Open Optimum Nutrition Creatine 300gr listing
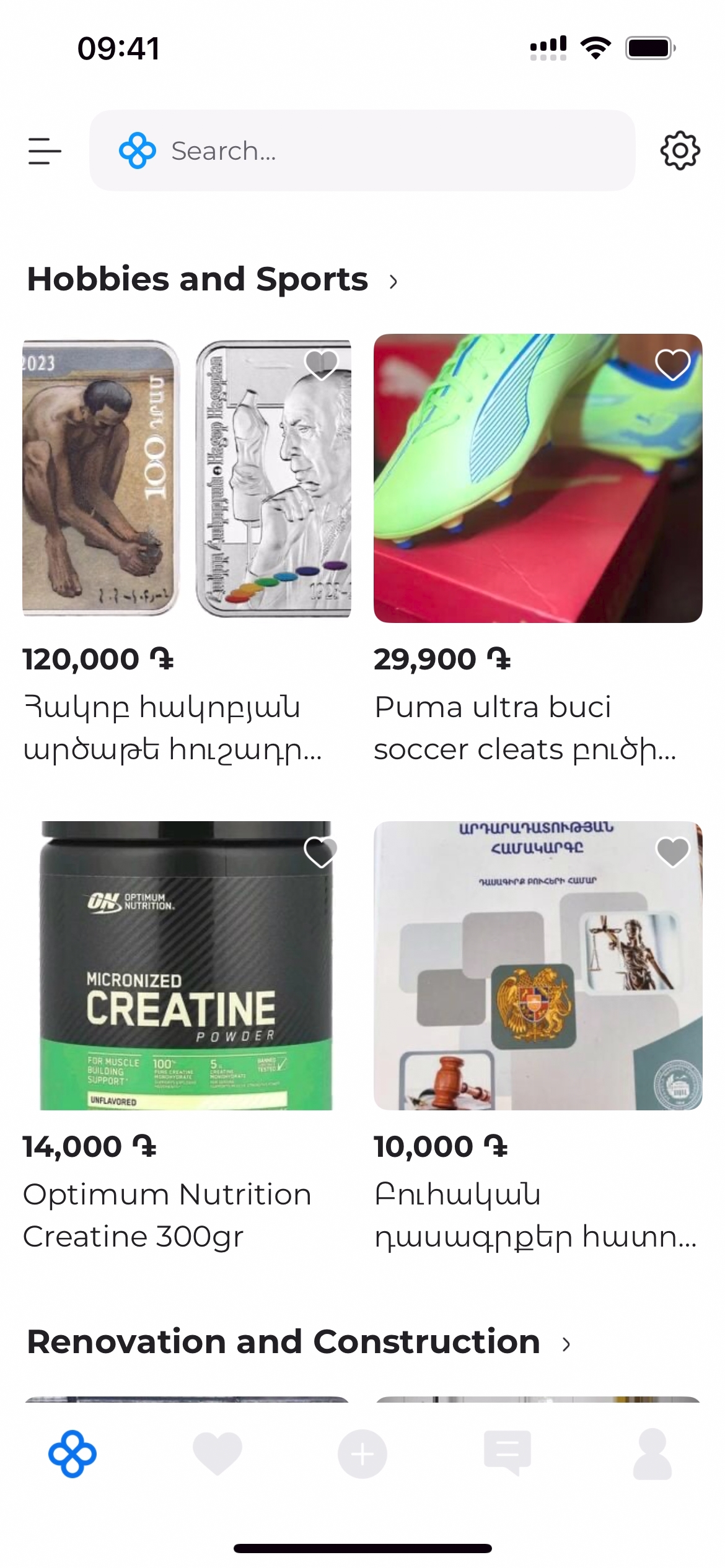 coord(186,965)
